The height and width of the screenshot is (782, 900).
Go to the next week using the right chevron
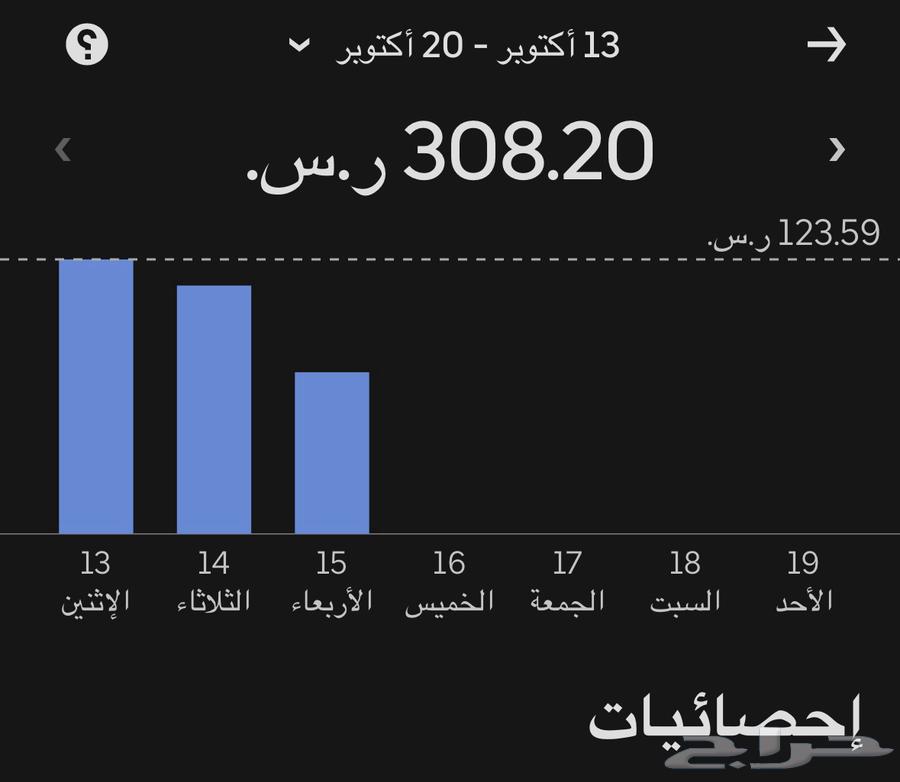[837, 150]
